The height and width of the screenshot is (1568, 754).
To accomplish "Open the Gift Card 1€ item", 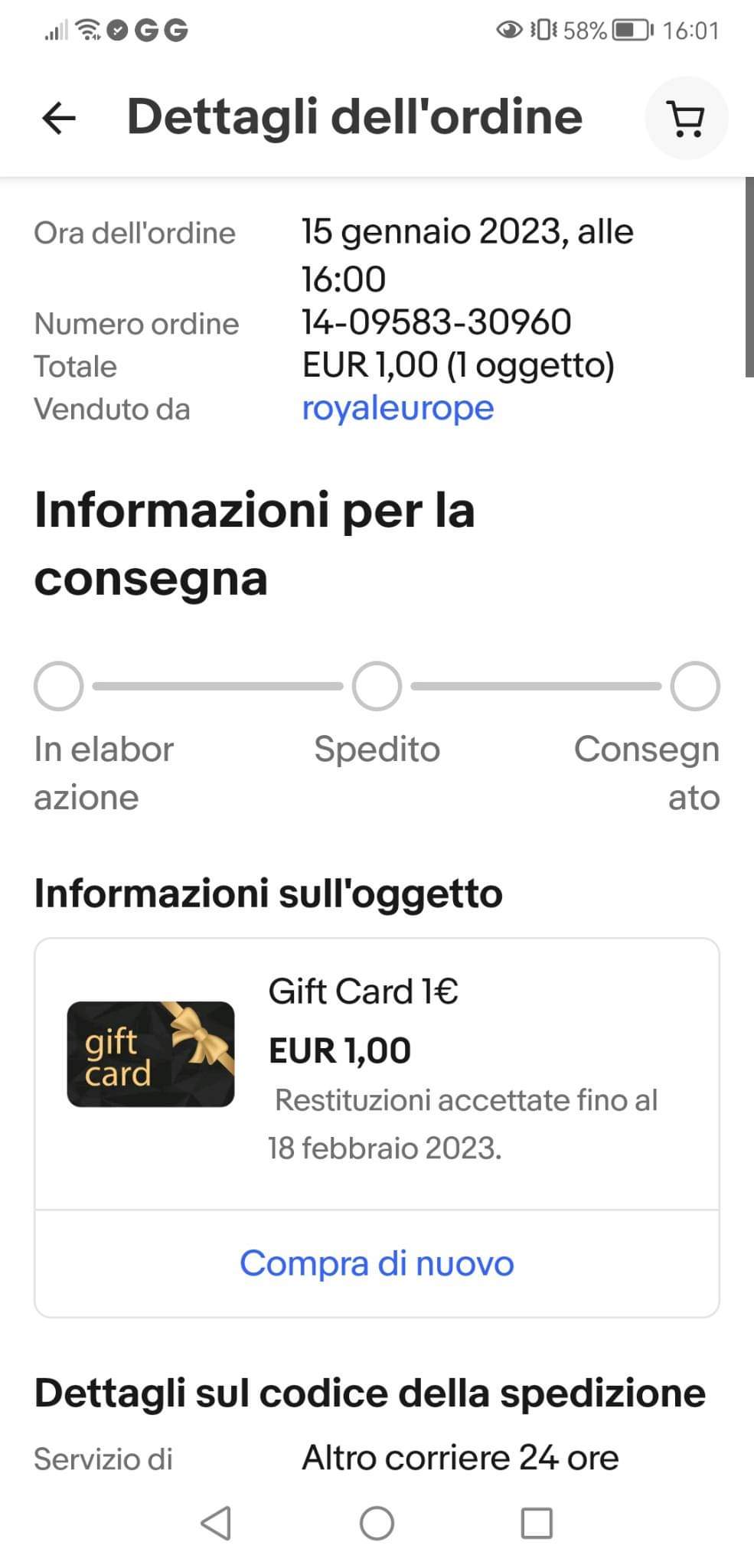I will coord(364,991).
